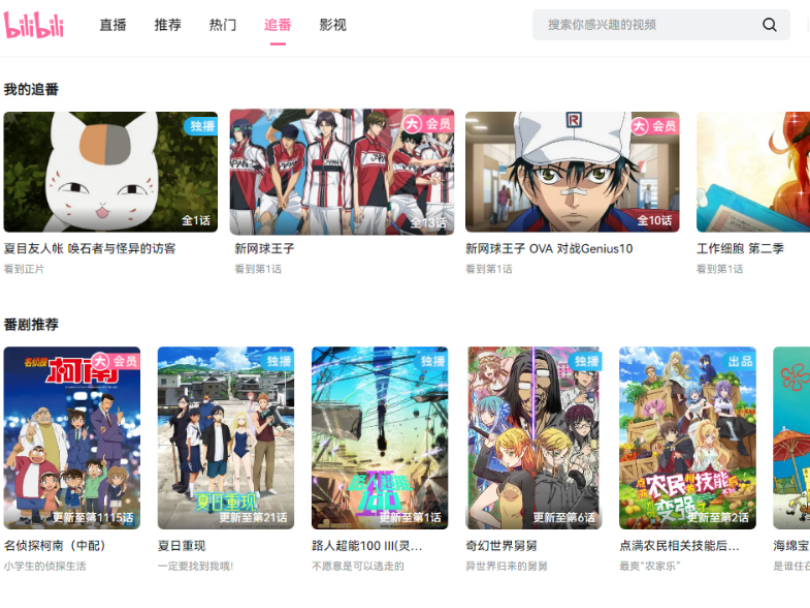810x608 pixels.
Task: Go to the bilibili home logo
Action: [x=35, y=25]
